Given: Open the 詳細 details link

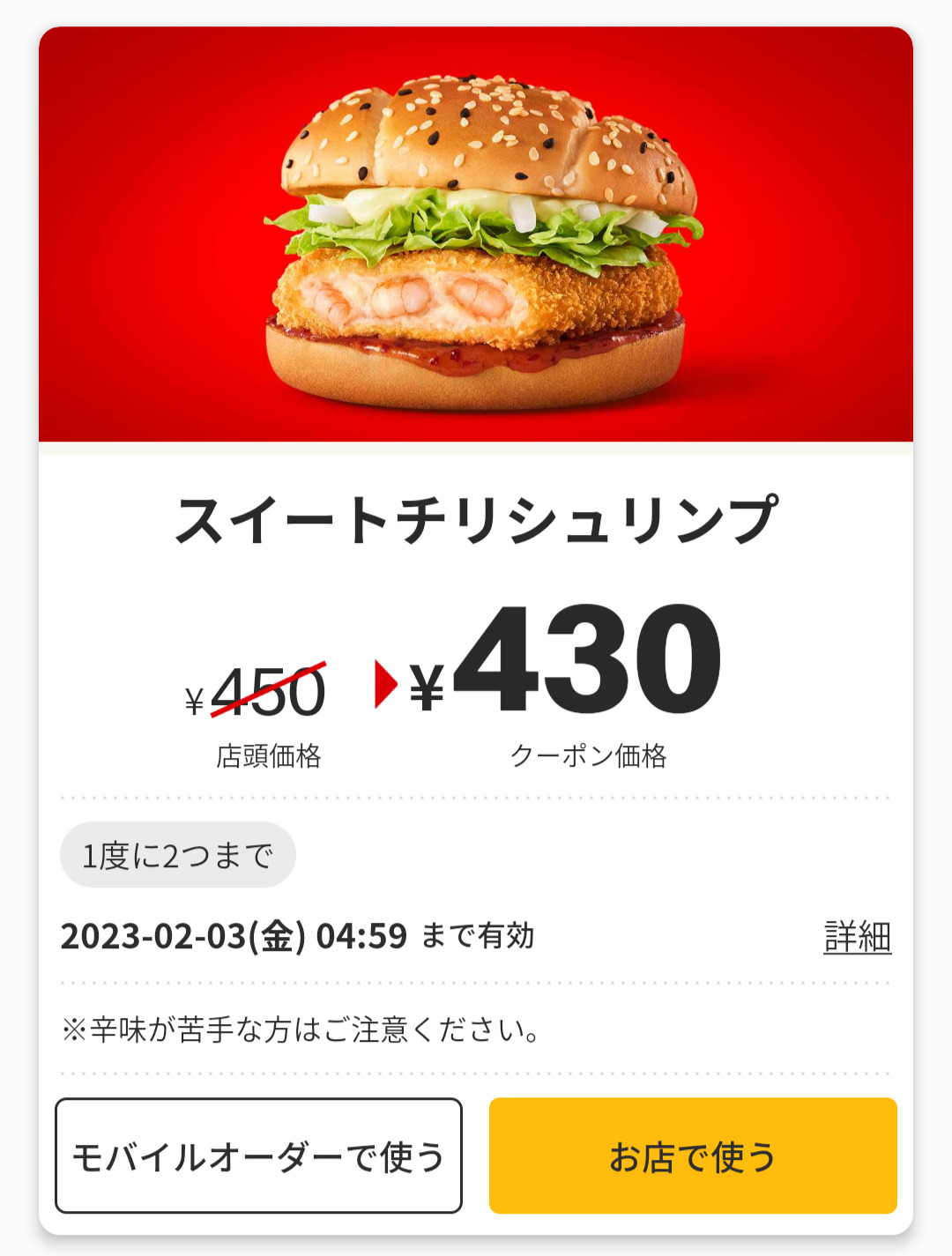Looking at the screenshot, I should coord(857,936).
